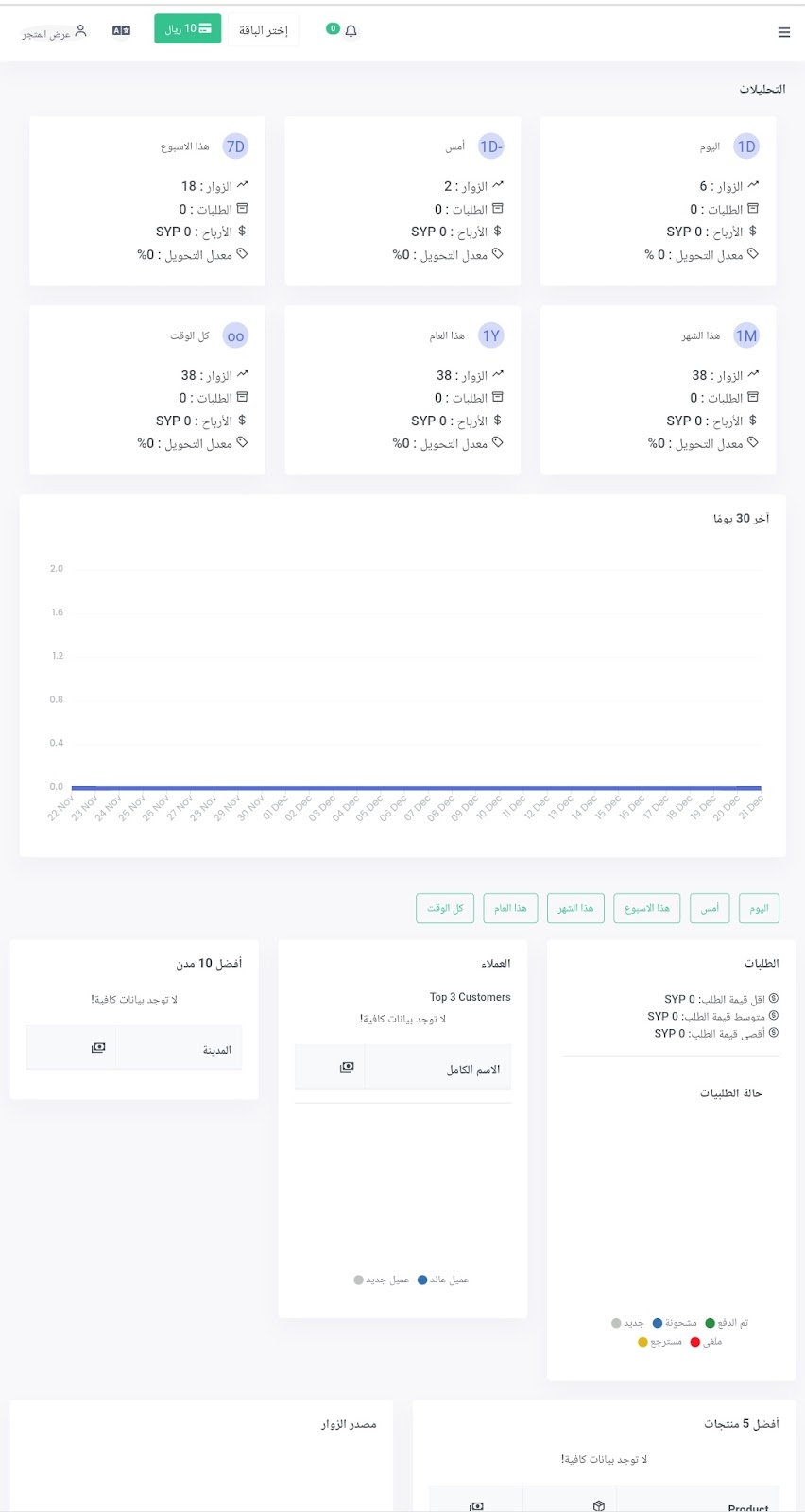Tap the إختر الباقة button
Screen dimensions: 805x1512
[264, 30]
